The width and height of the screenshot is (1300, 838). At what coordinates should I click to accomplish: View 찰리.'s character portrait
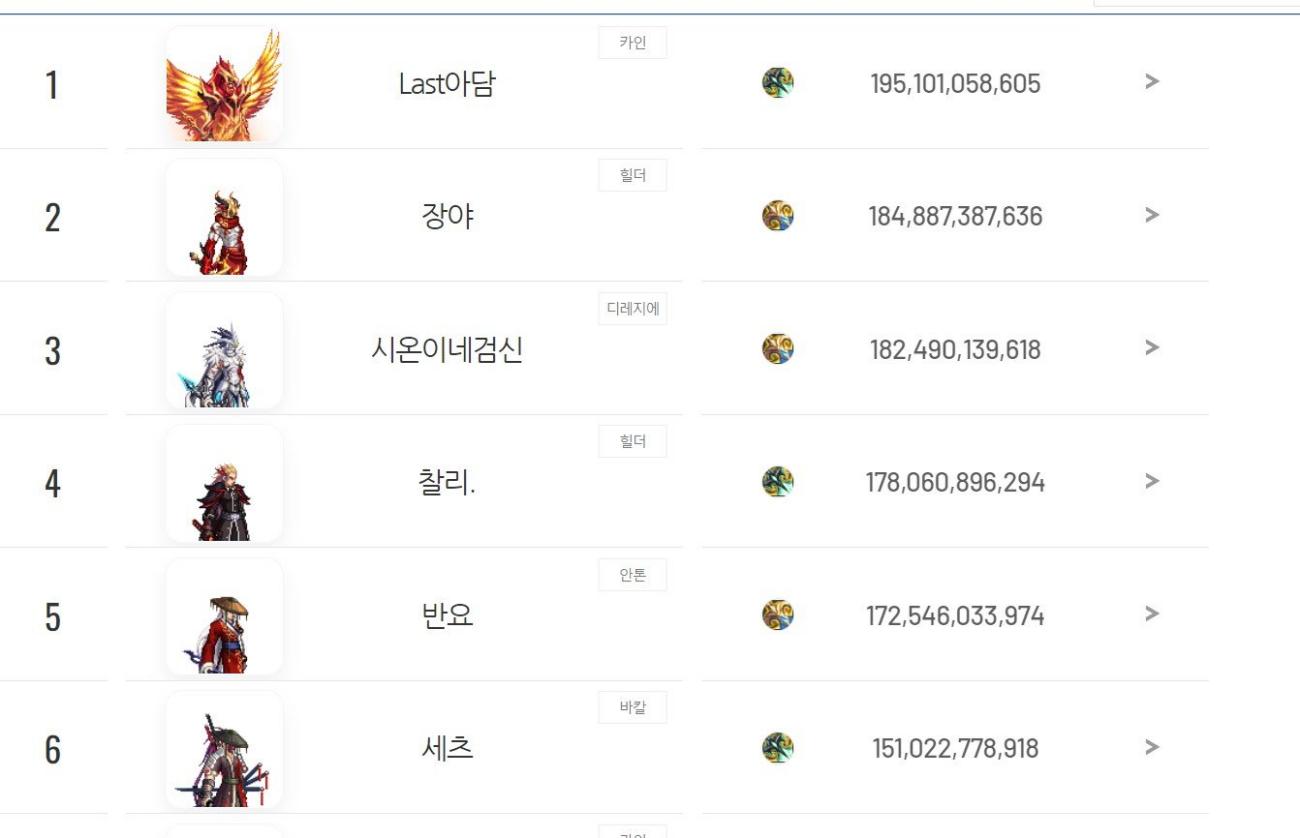click(x=224, y=483)
